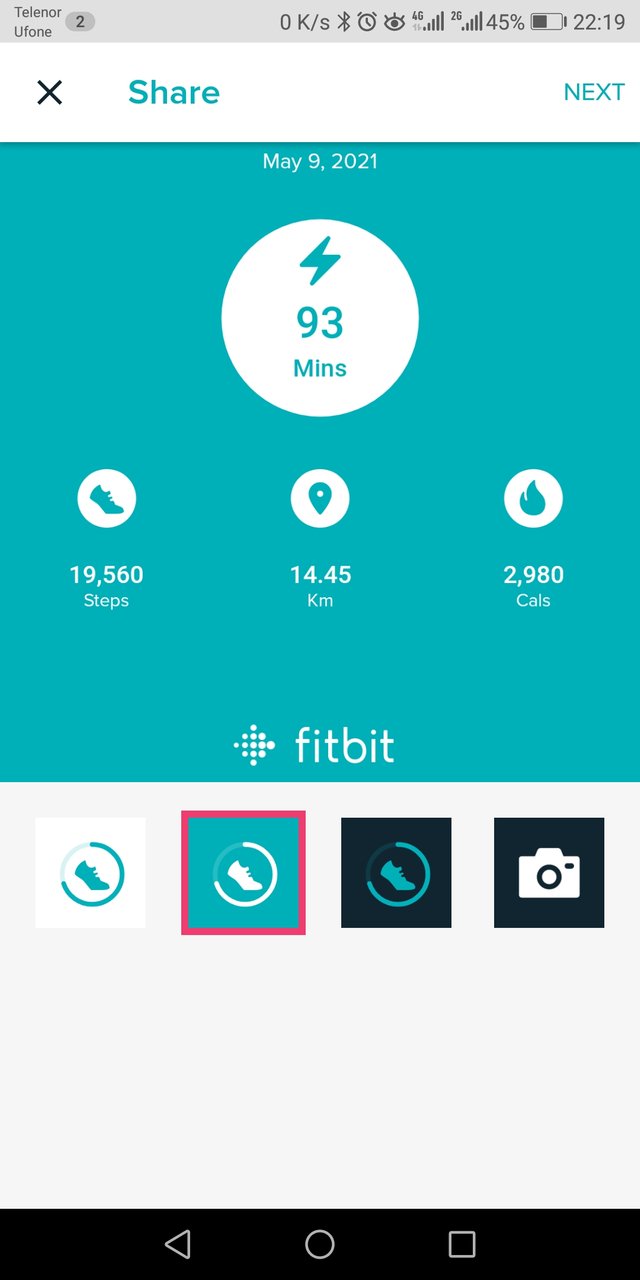
Task: Close the Share screen
Action: (49, 92)
